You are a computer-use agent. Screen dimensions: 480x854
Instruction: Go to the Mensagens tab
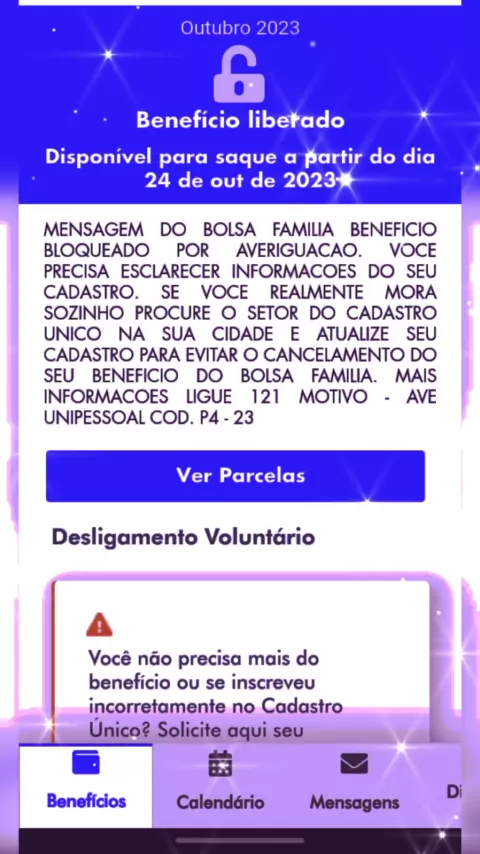pos(354,785)
